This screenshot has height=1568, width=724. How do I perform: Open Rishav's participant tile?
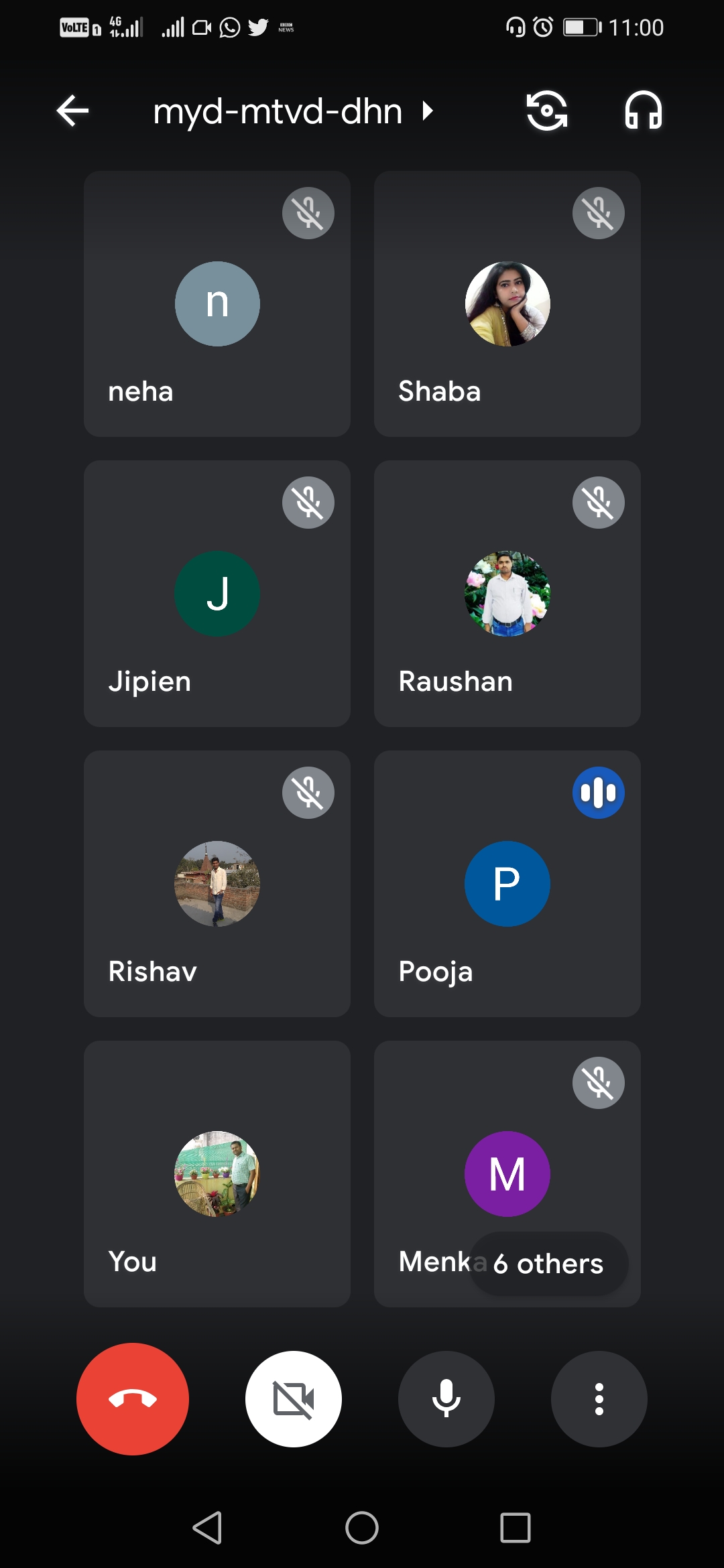[217, 883]
